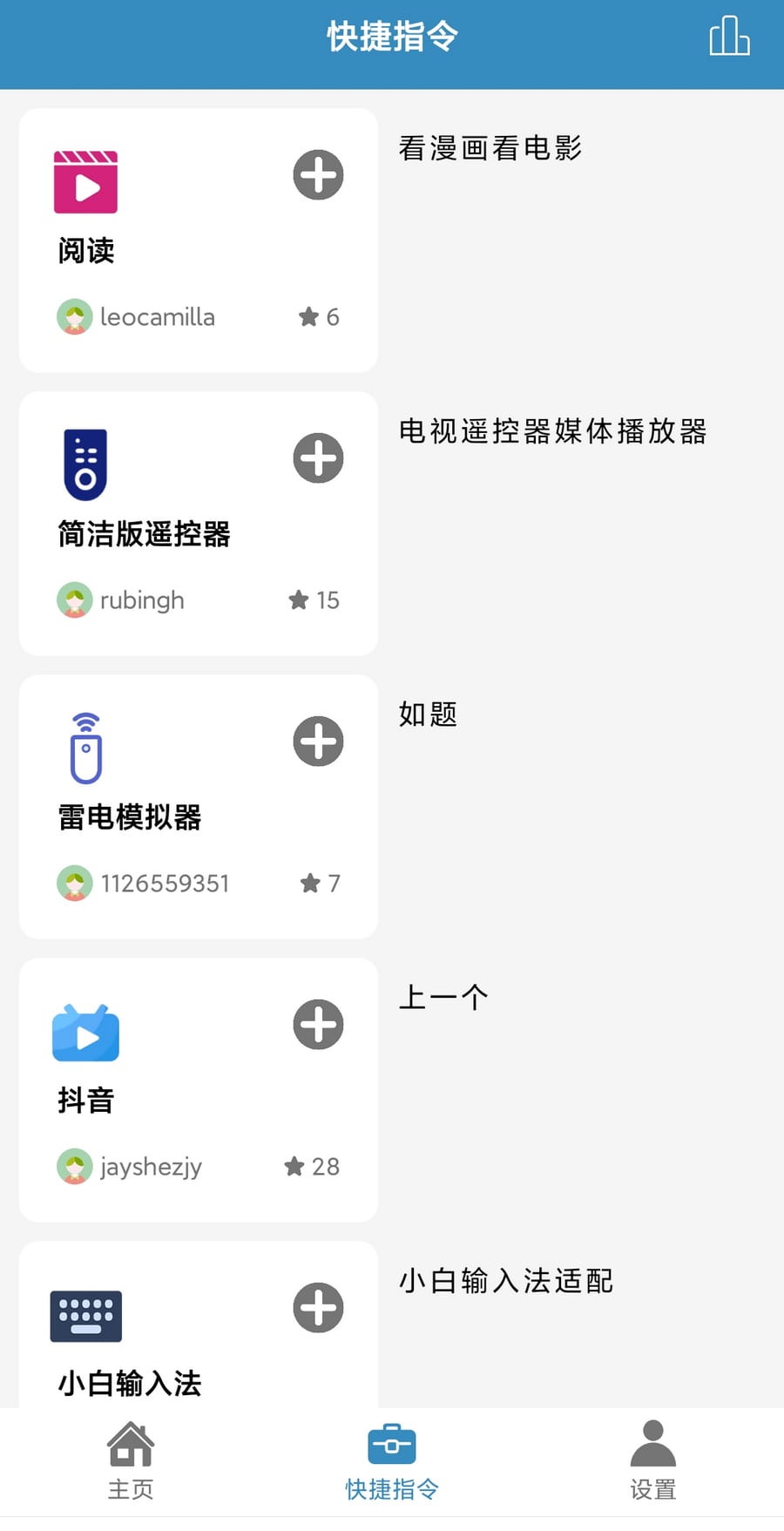Image resolution: width=784 pixels, height=1531 pixels.
Task: Tap jayshezjy's avatar on the 抖音 card
Action: click(75, 1166)
